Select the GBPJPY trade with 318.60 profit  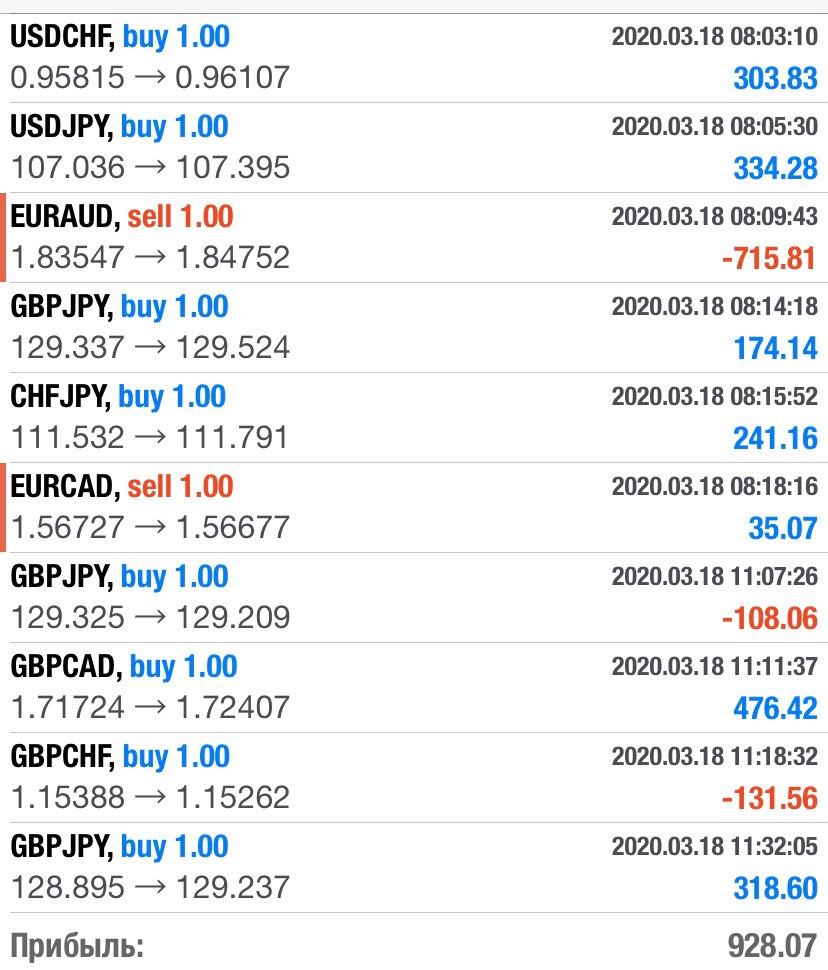pyautogui.click(x=414, y=867)
